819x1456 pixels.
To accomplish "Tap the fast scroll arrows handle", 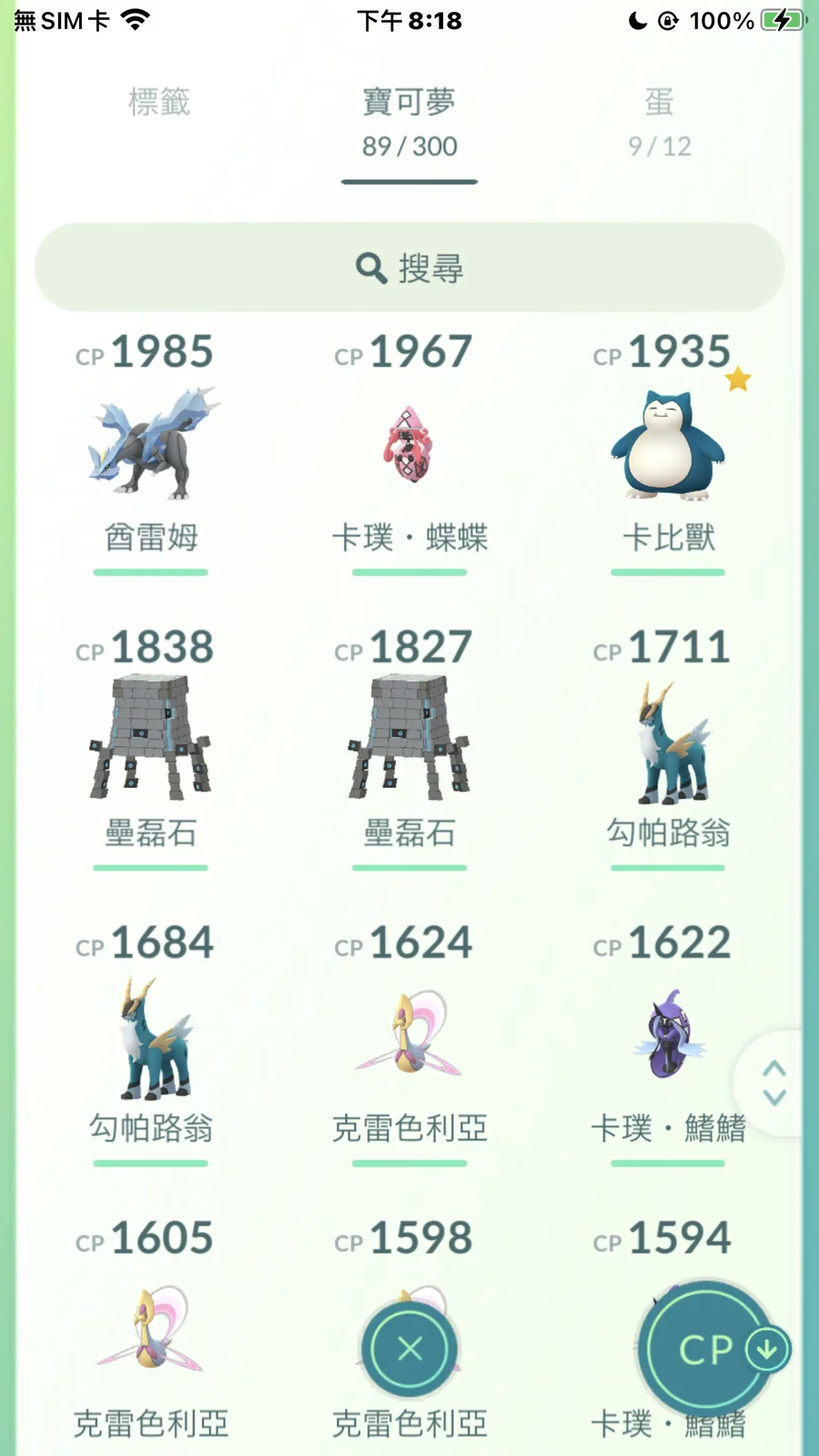I will (773, 1083).
